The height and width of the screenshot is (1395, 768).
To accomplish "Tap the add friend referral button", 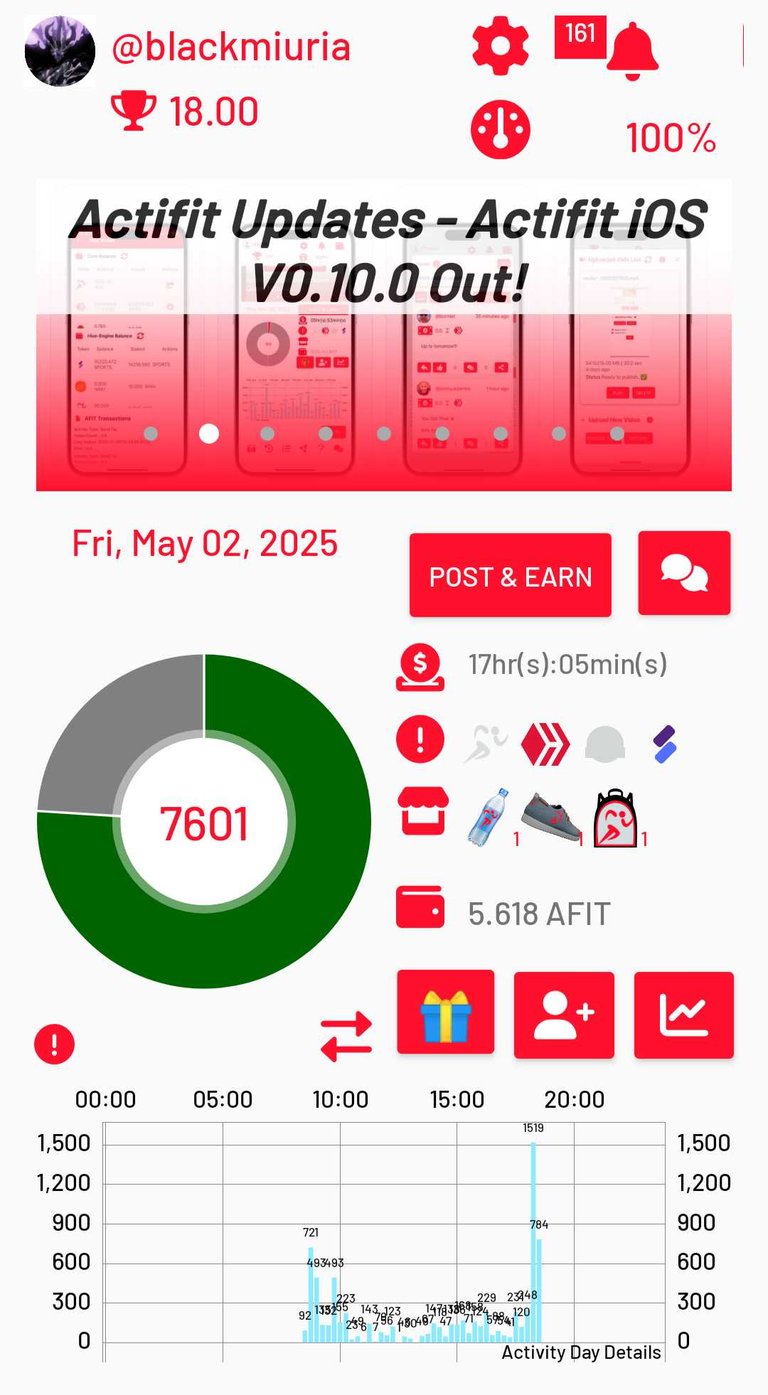I will (564, 1015).
